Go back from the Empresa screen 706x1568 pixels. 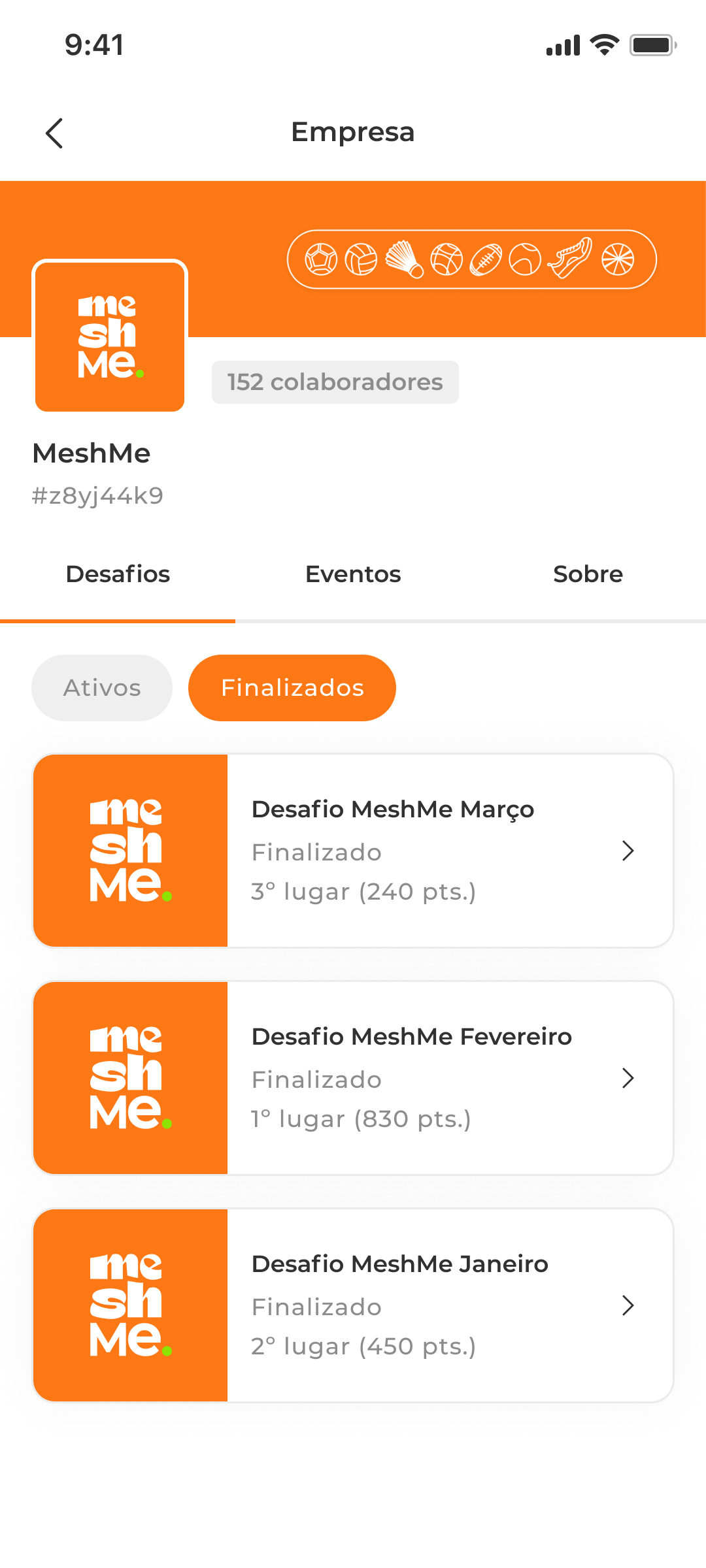tap(55, 133)
